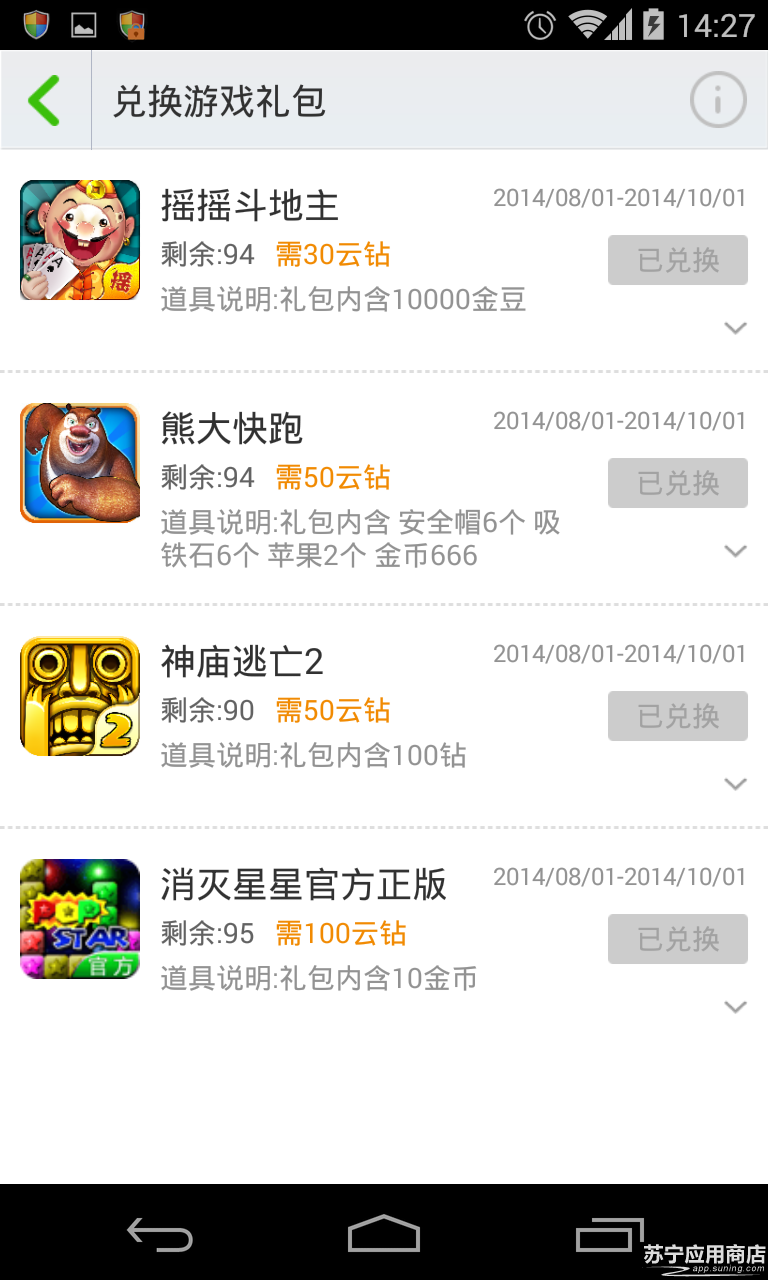
Task: Expand details for 摇摇斗地主 gift pack
Action: point(735,328)
